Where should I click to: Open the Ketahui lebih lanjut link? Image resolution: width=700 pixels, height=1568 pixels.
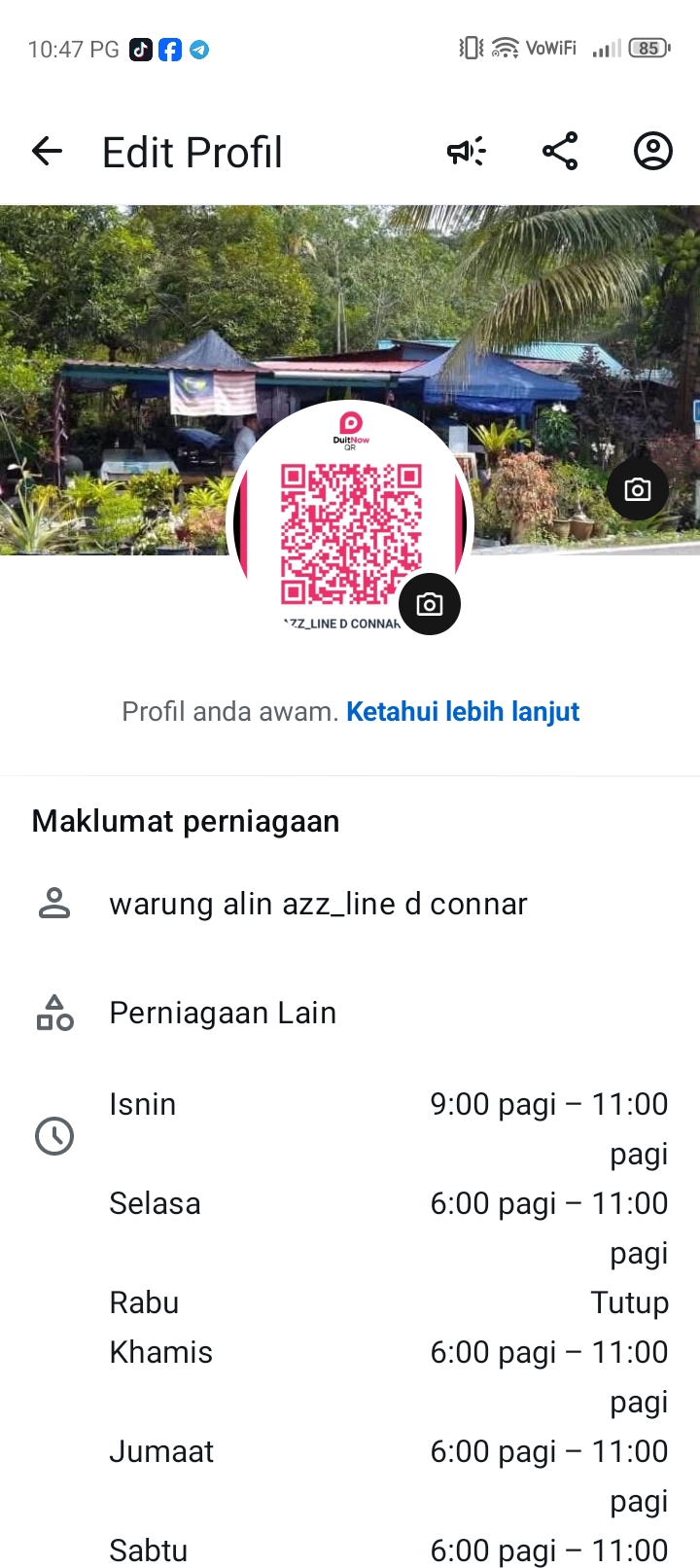pyautogui.click(x=463, y=712)
